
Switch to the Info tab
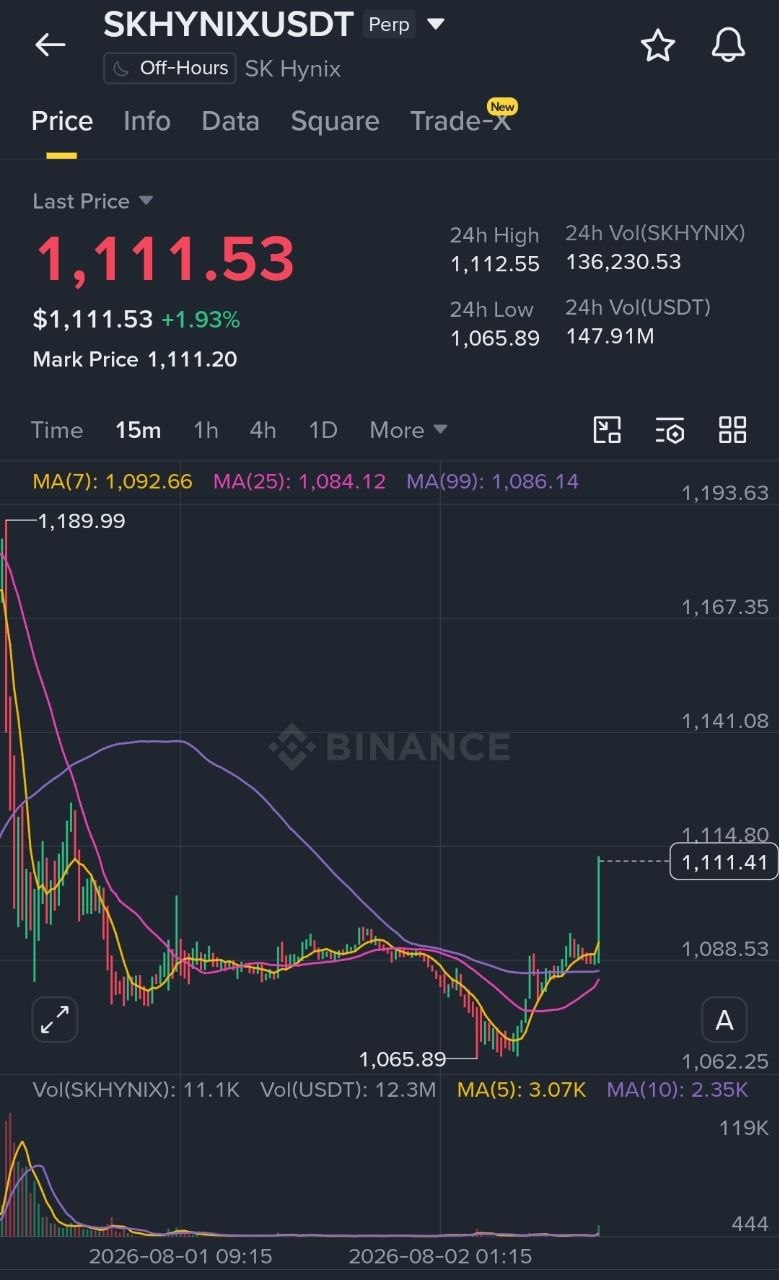[x=147, y=121]
